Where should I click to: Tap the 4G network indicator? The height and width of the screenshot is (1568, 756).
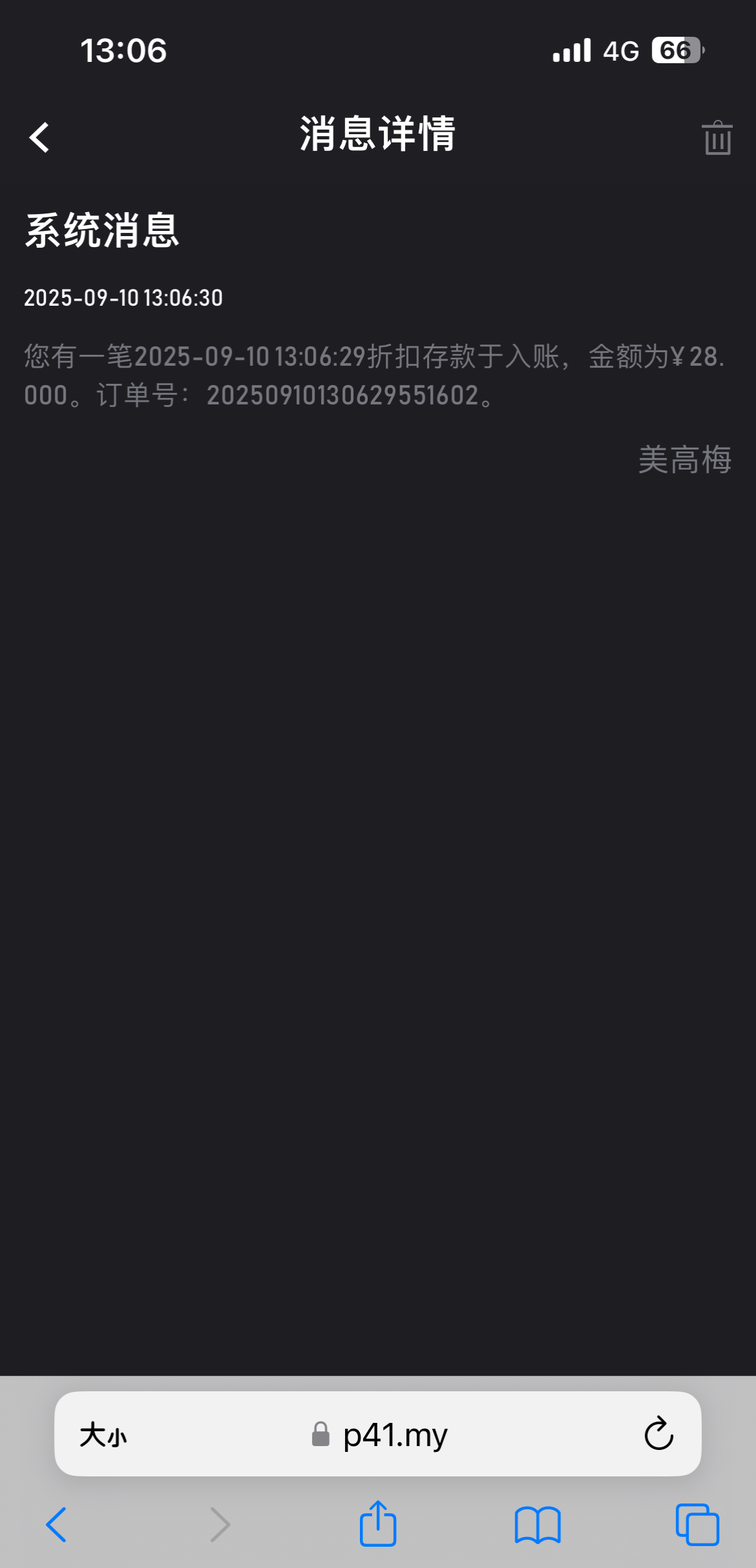point(619,50)
